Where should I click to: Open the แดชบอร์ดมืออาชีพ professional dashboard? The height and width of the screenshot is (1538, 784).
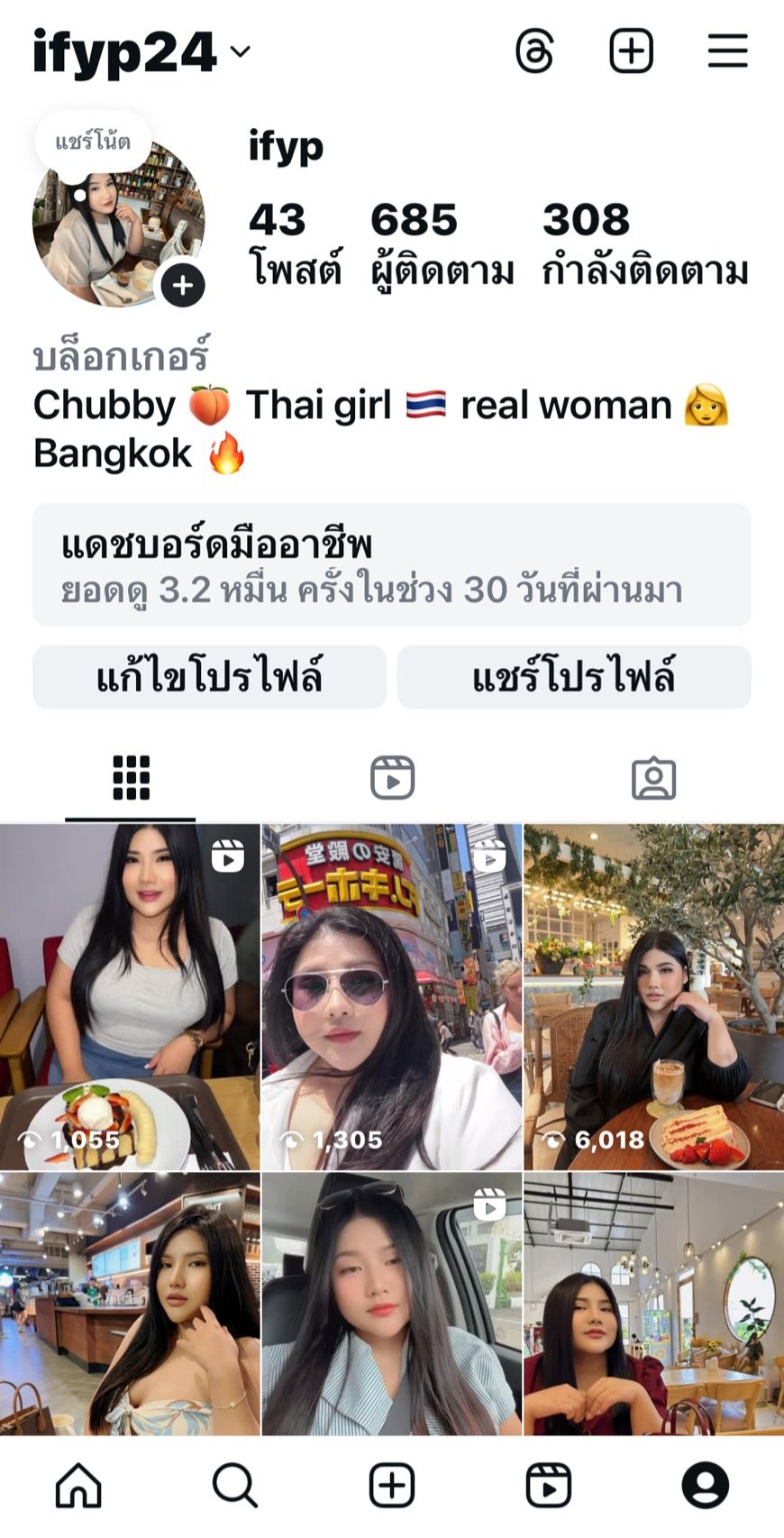click(392, 565)
